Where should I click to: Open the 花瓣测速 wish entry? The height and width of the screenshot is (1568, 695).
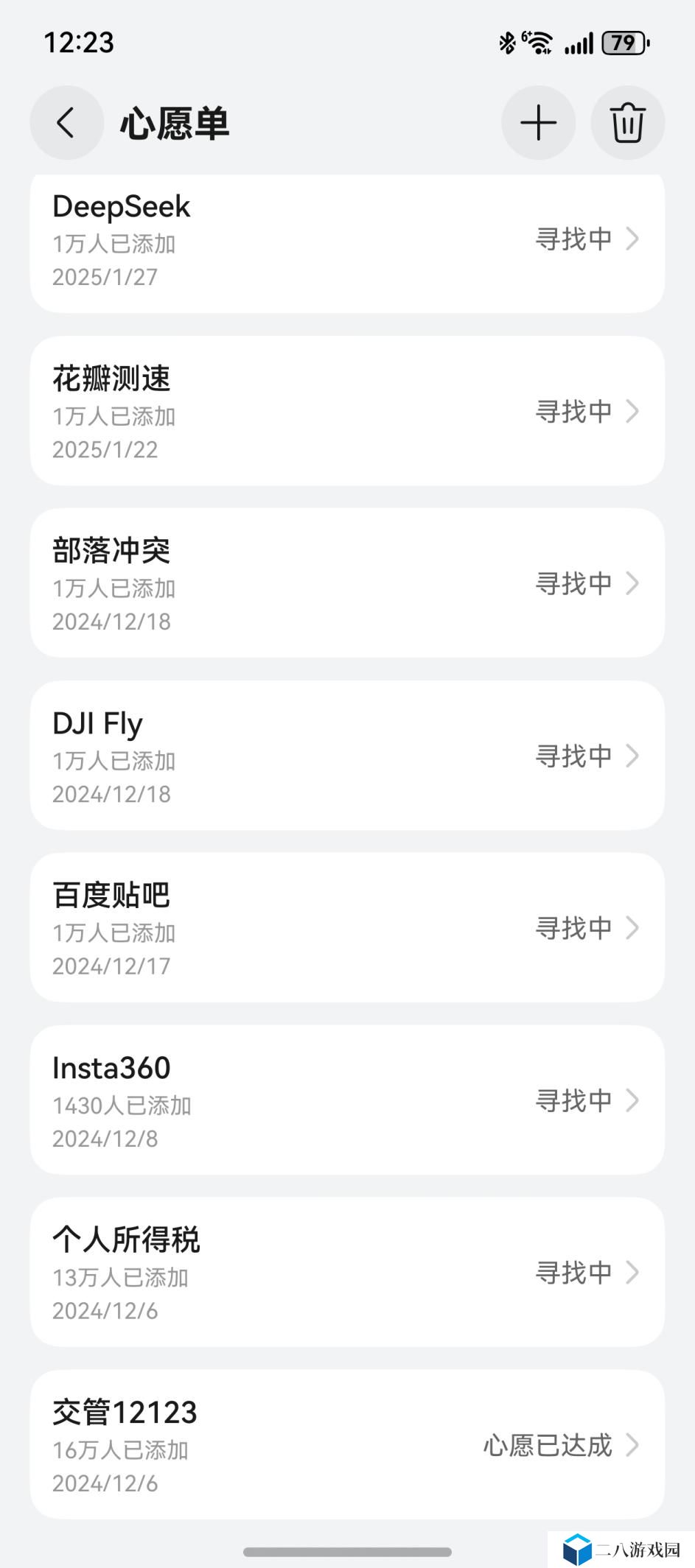(347, 411)
